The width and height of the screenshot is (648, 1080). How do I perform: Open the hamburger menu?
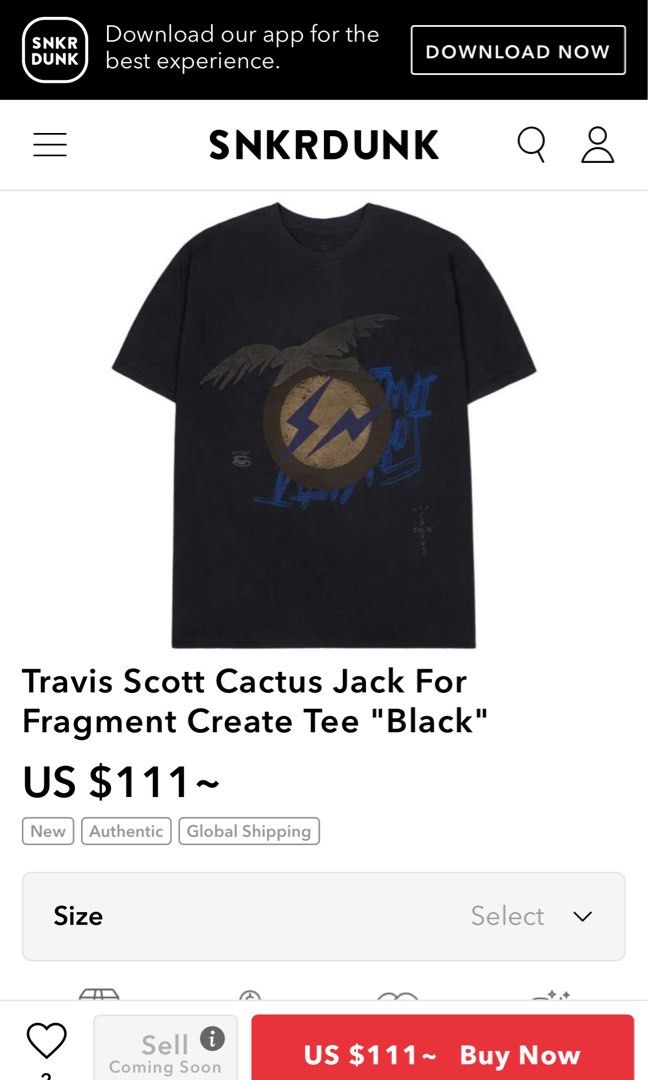[x=50, y=145]
